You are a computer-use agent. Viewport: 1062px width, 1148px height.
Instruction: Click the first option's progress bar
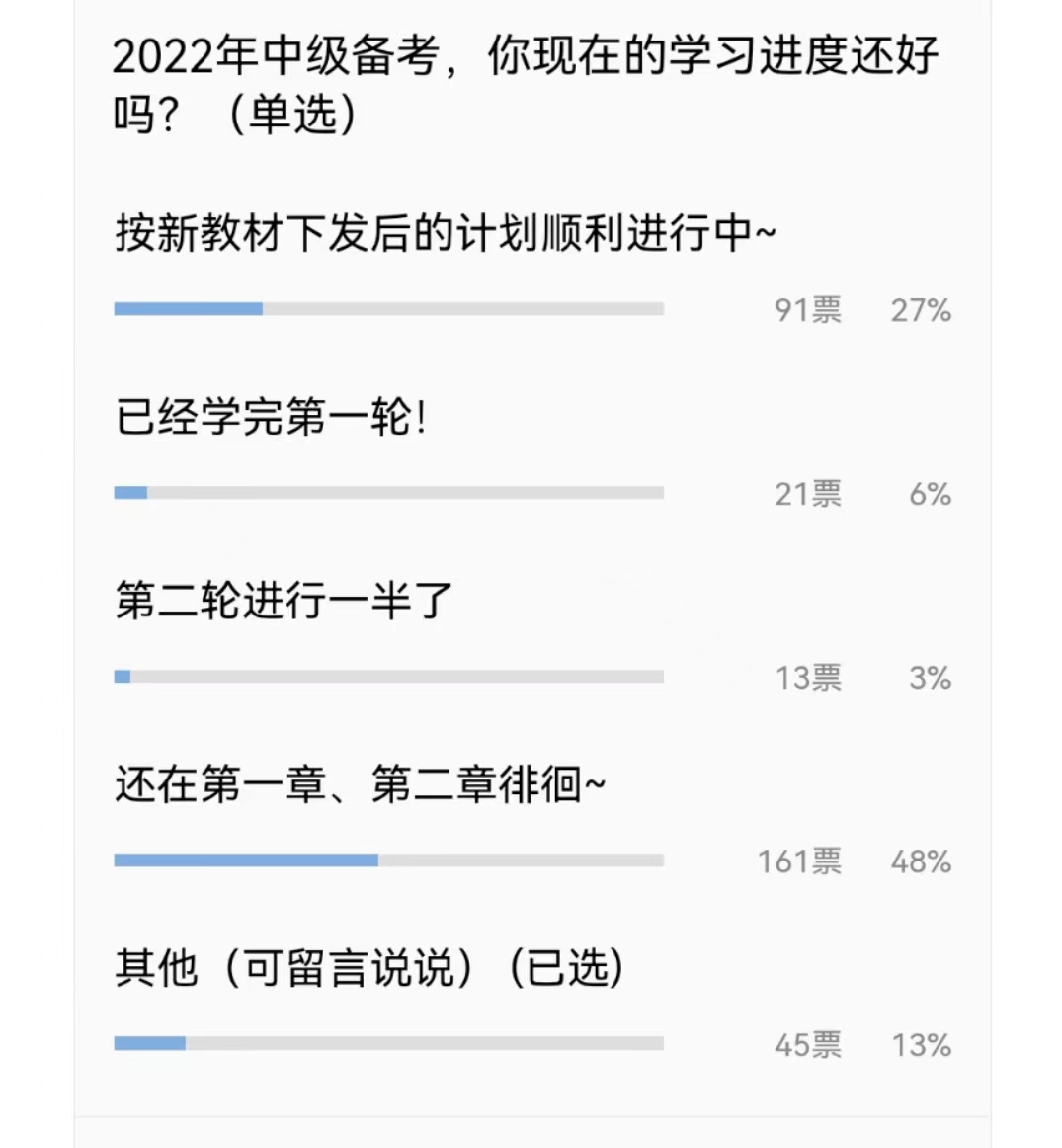point(390,309)
